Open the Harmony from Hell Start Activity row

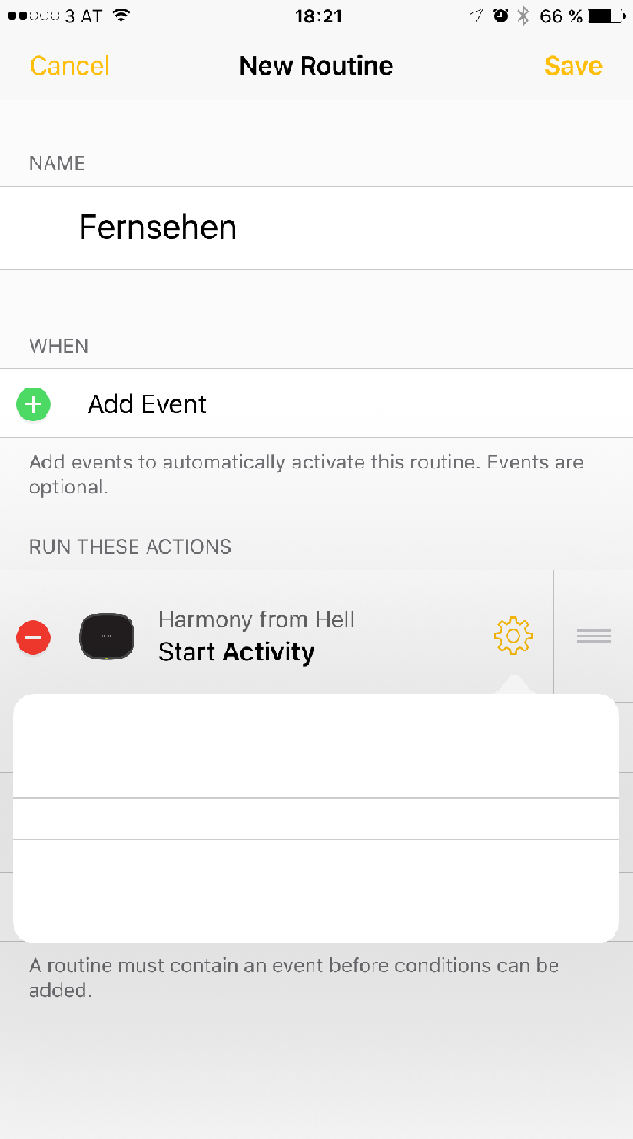click(x=256, y=636)
